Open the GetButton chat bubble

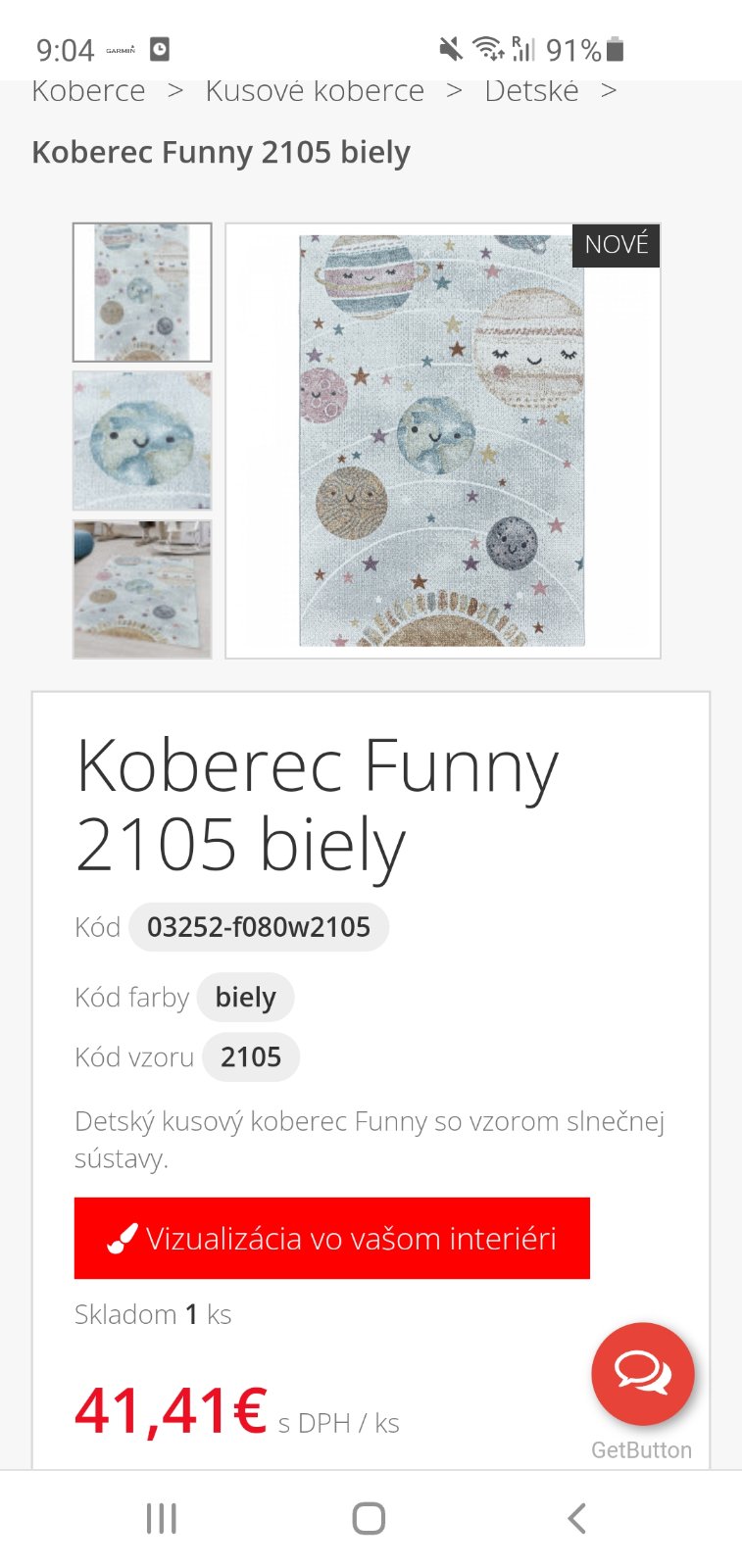tap(643, 1374)
